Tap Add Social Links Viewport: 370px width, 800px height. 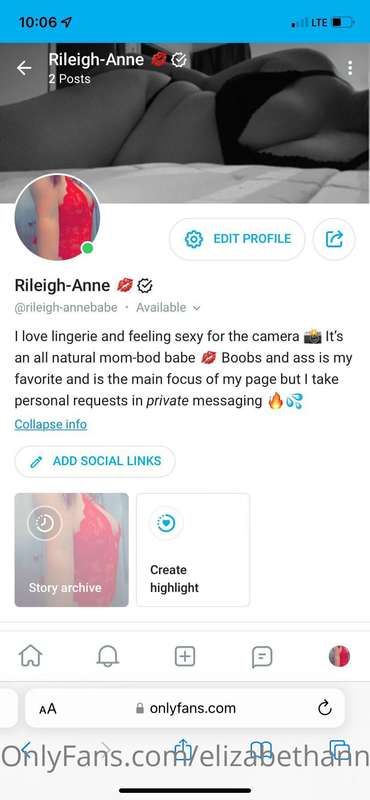coord(95,461)
